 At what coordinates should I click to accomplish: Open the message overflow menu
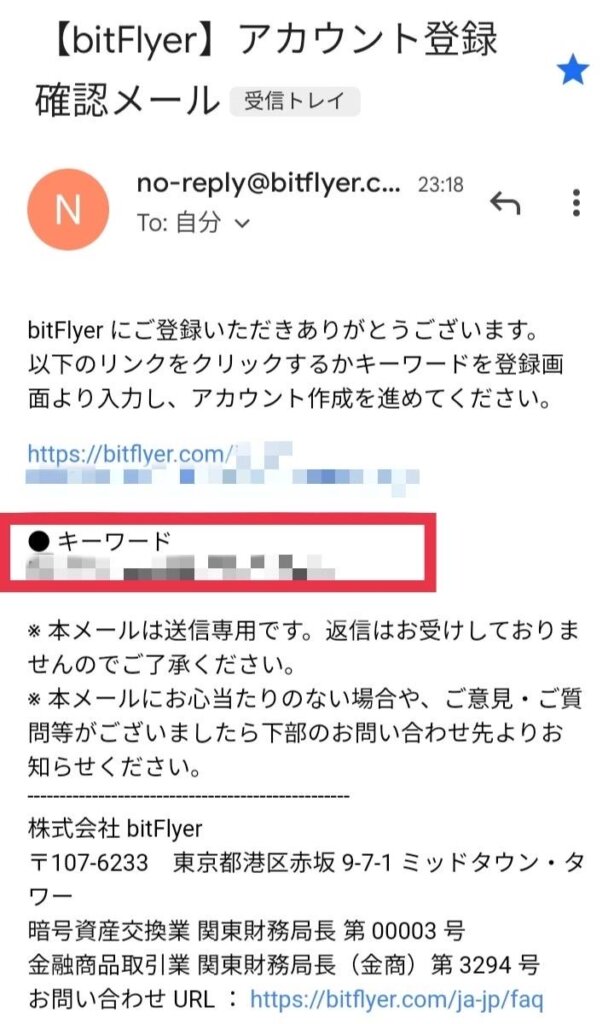(x=577, y=203)
